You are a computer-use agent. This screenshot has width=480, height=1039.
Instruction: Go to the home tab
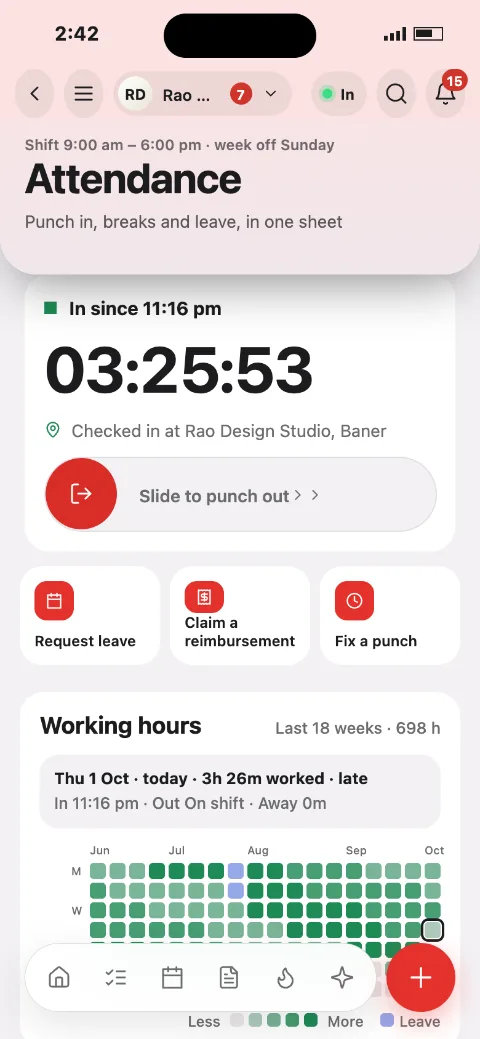[59, 977]
